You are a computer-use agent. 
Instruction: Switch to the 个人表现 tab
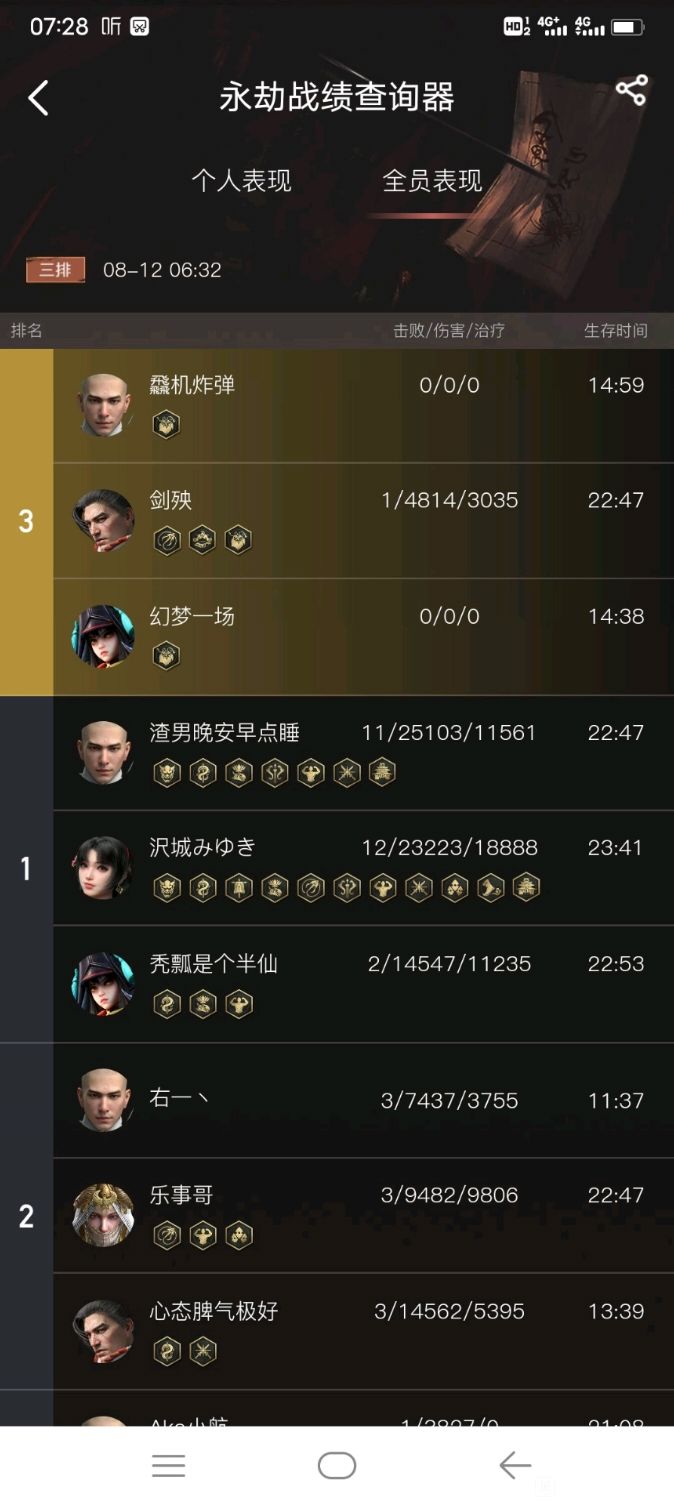click(x=241, y=181)
